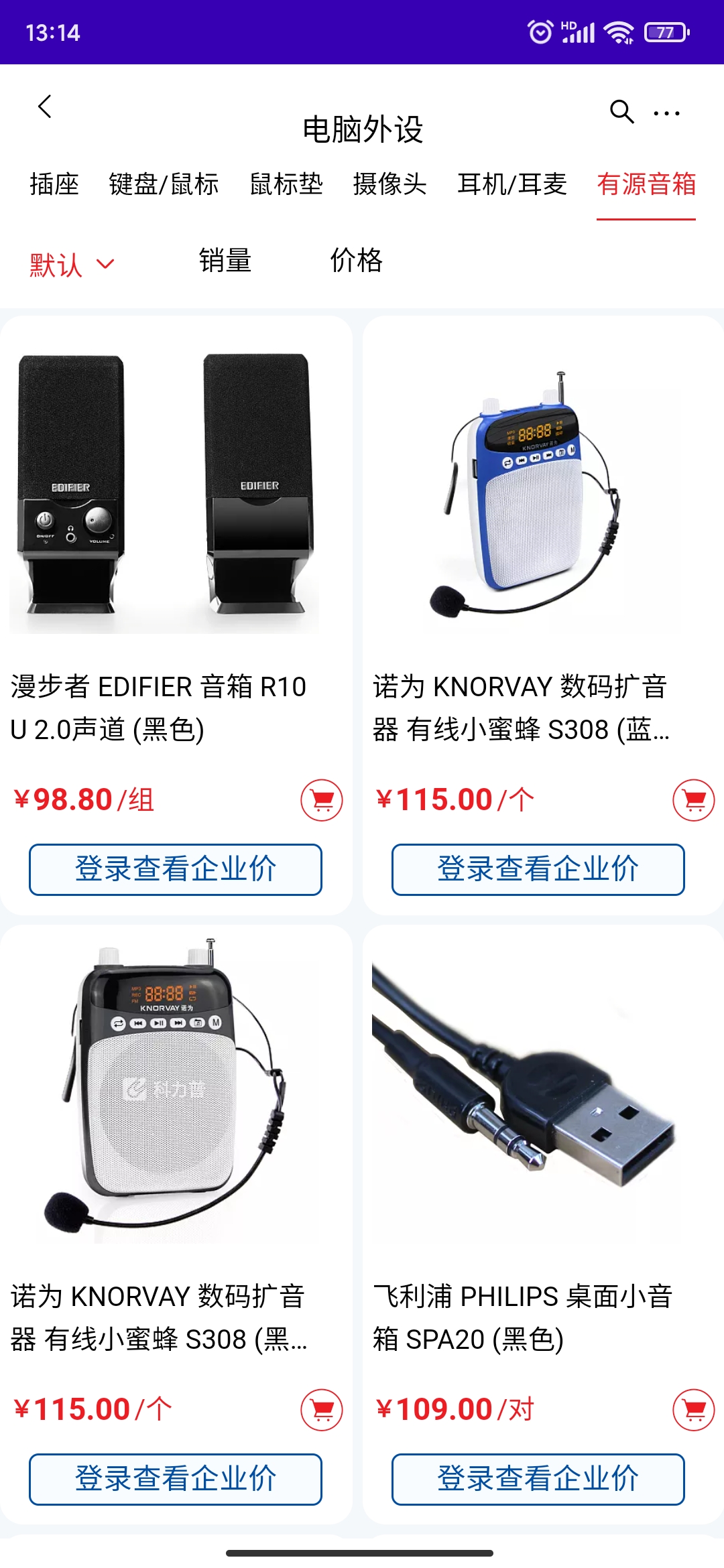Go back using the back arrow
This screenshot has width=724, height=1568.
[x=45, y=107]
